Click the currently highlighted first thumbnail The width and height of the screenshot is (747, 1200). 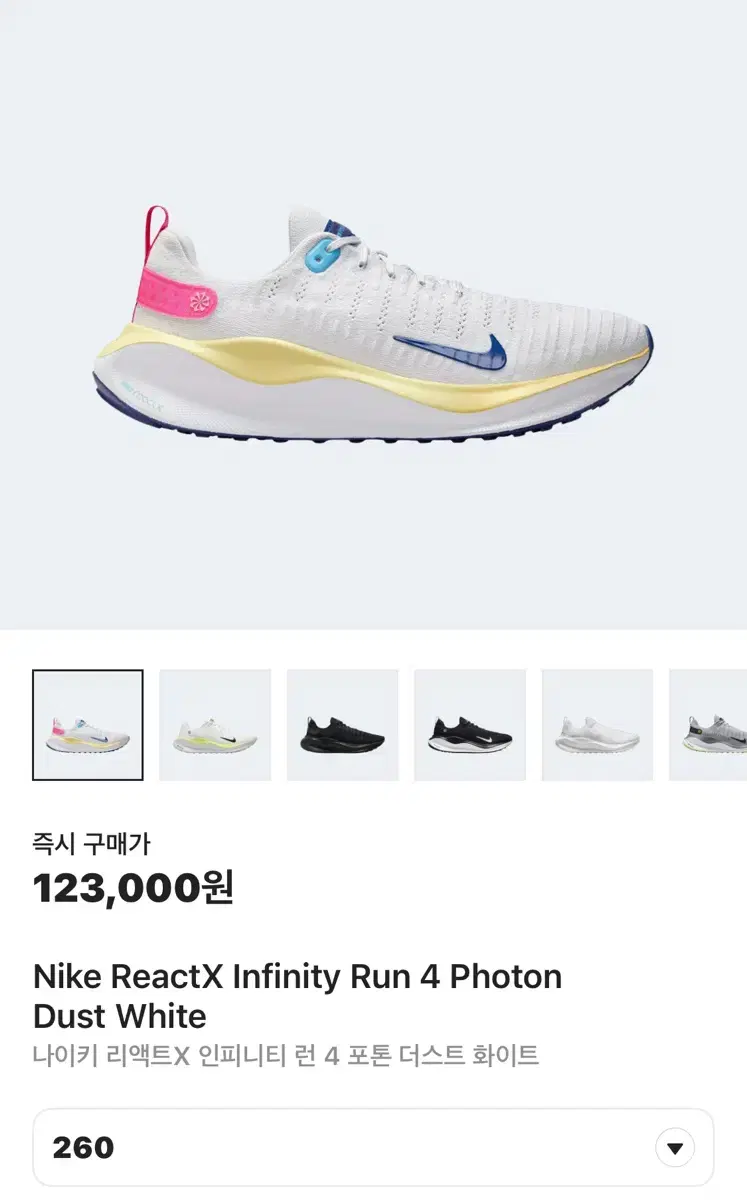point(88,724)
